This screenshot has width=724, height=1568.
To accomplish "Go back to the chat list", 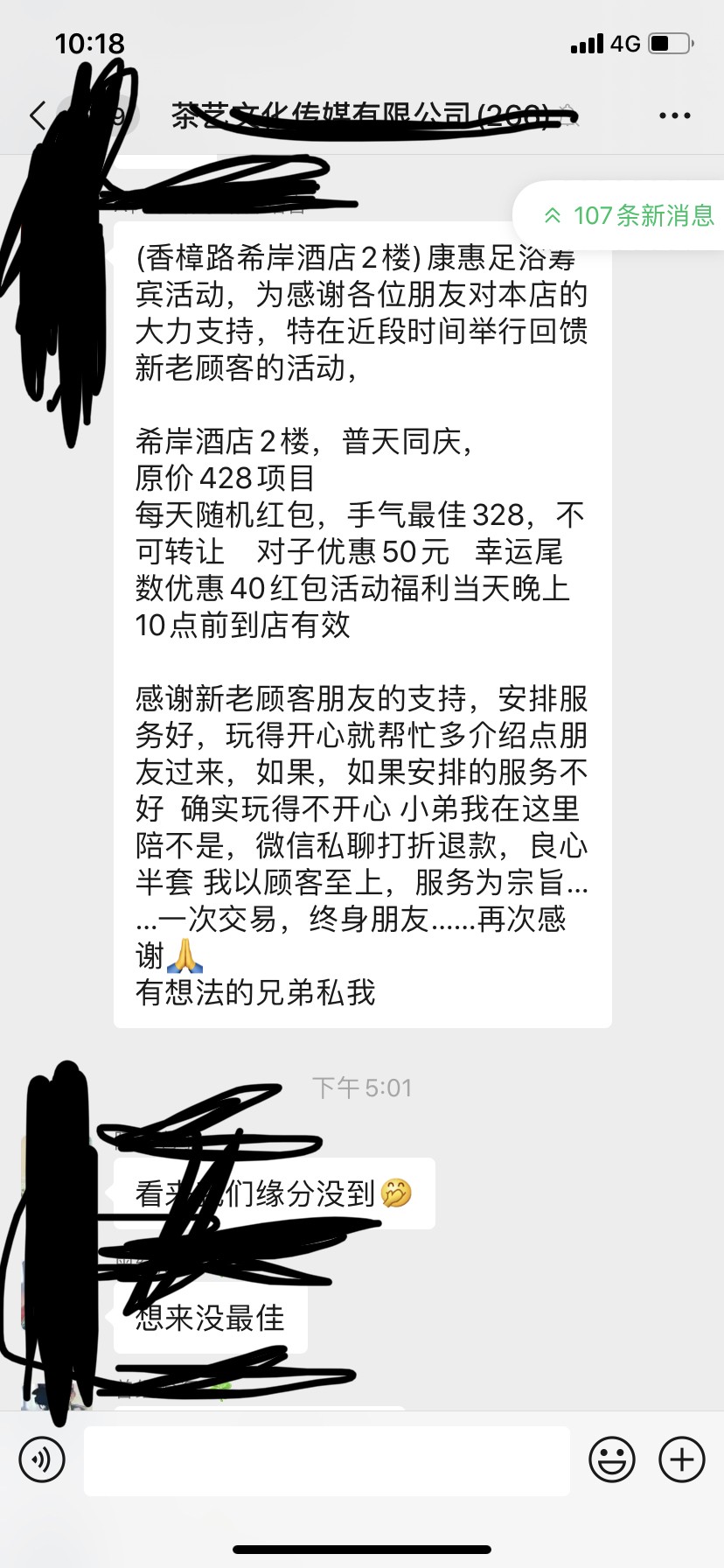I will [37, 115].
